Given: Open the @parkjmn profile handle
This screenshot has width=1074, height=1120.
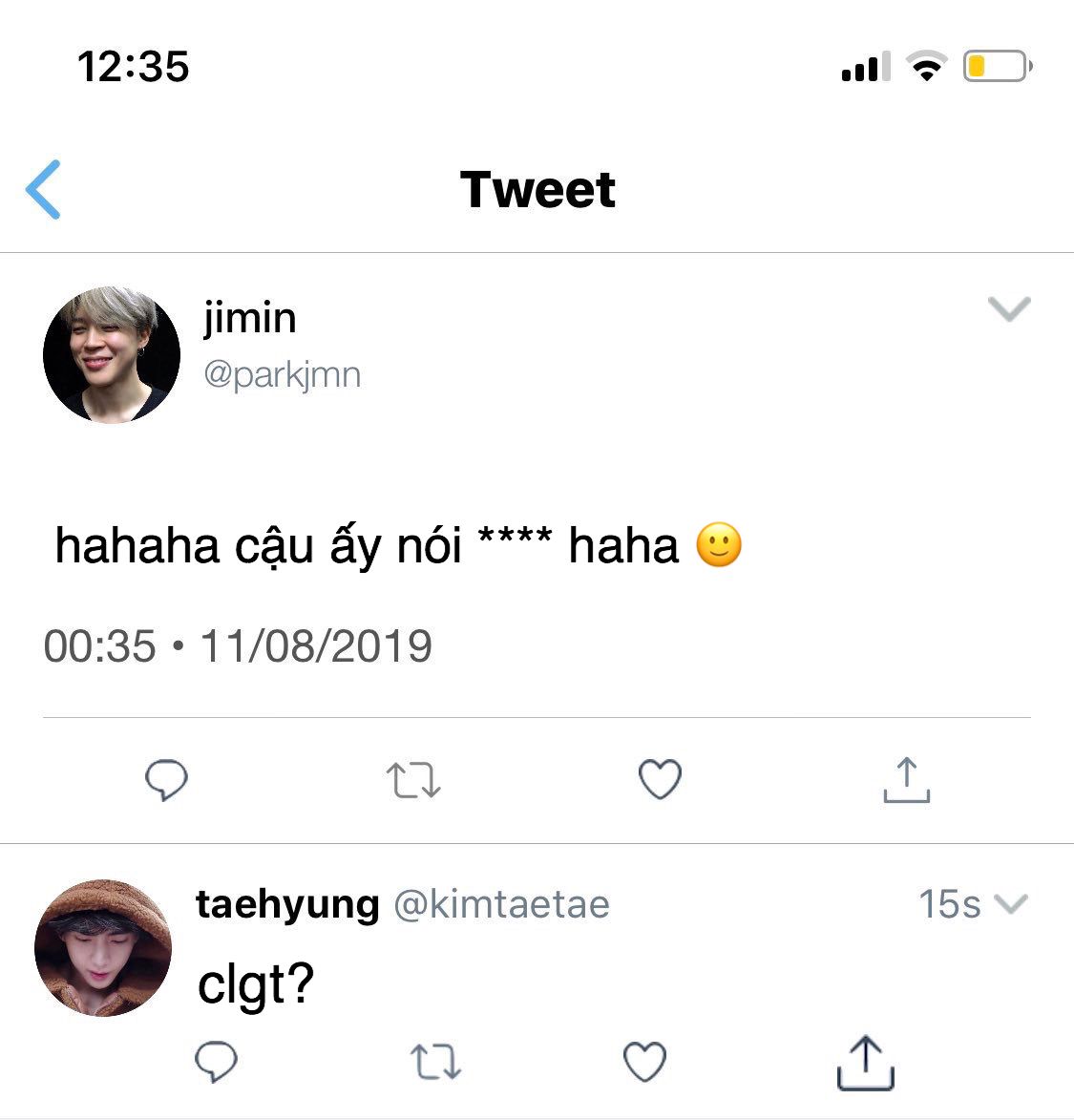Looking at the screenshot, I should (x=283, y=374).
